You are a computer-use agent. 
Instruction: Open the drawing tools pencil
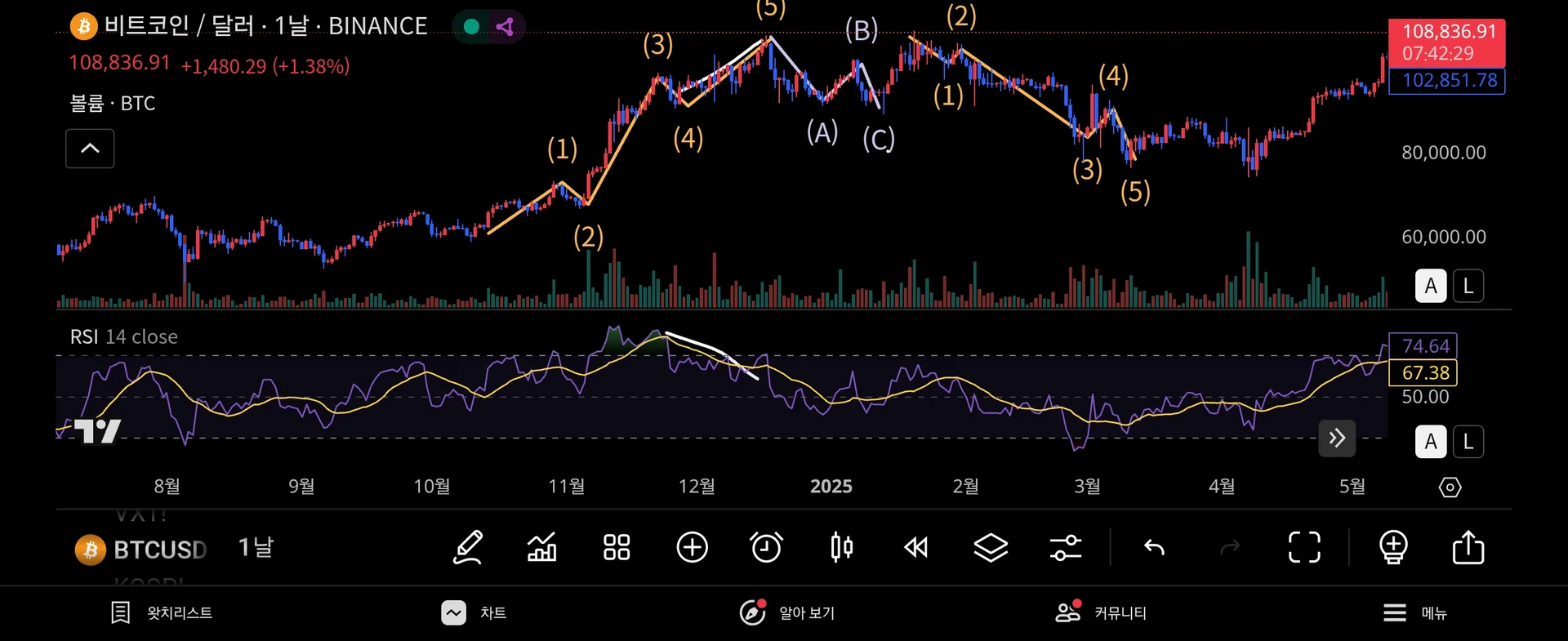pyautogui.click(x=468, y=547)
